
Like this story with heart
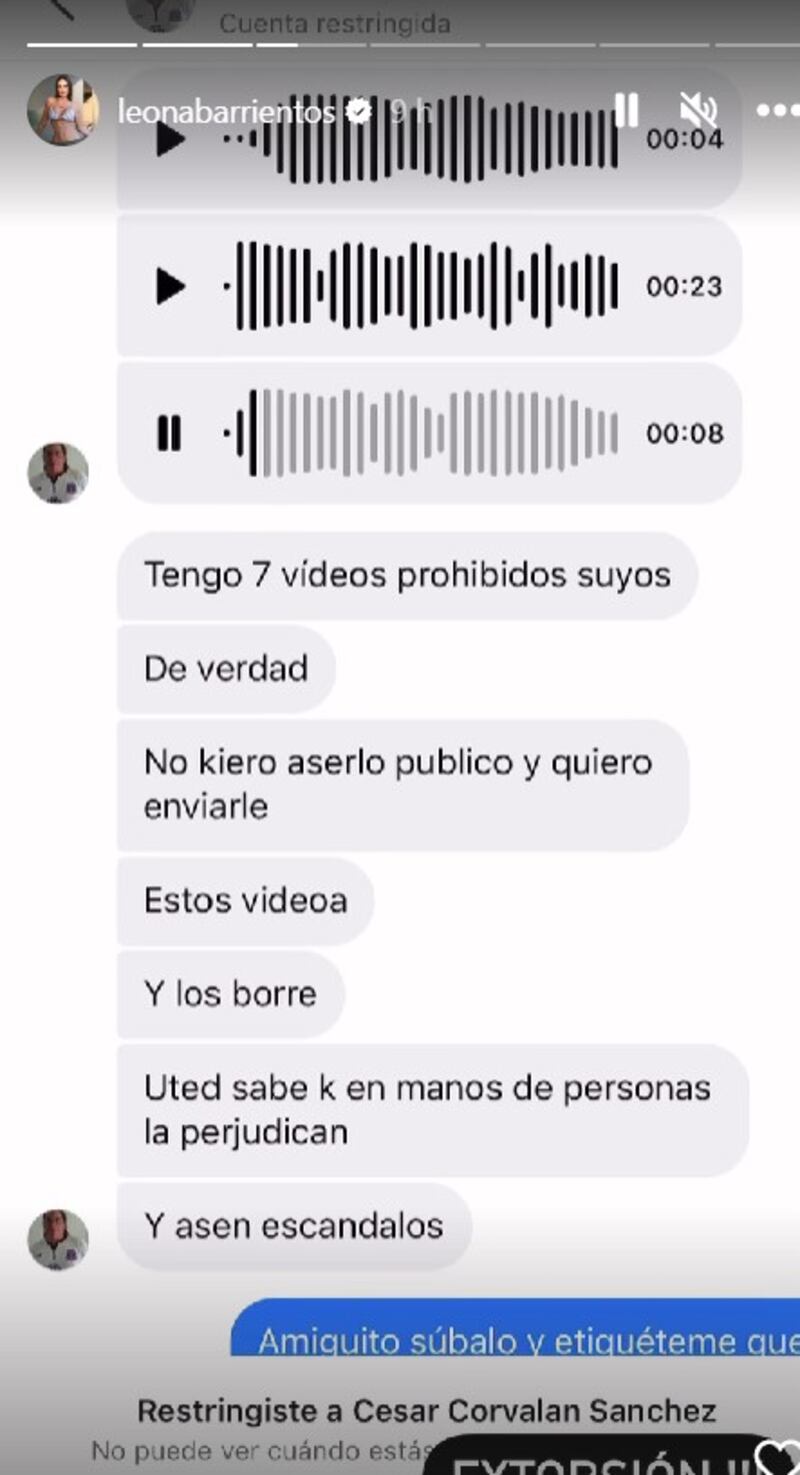[x=782, y=1460]
